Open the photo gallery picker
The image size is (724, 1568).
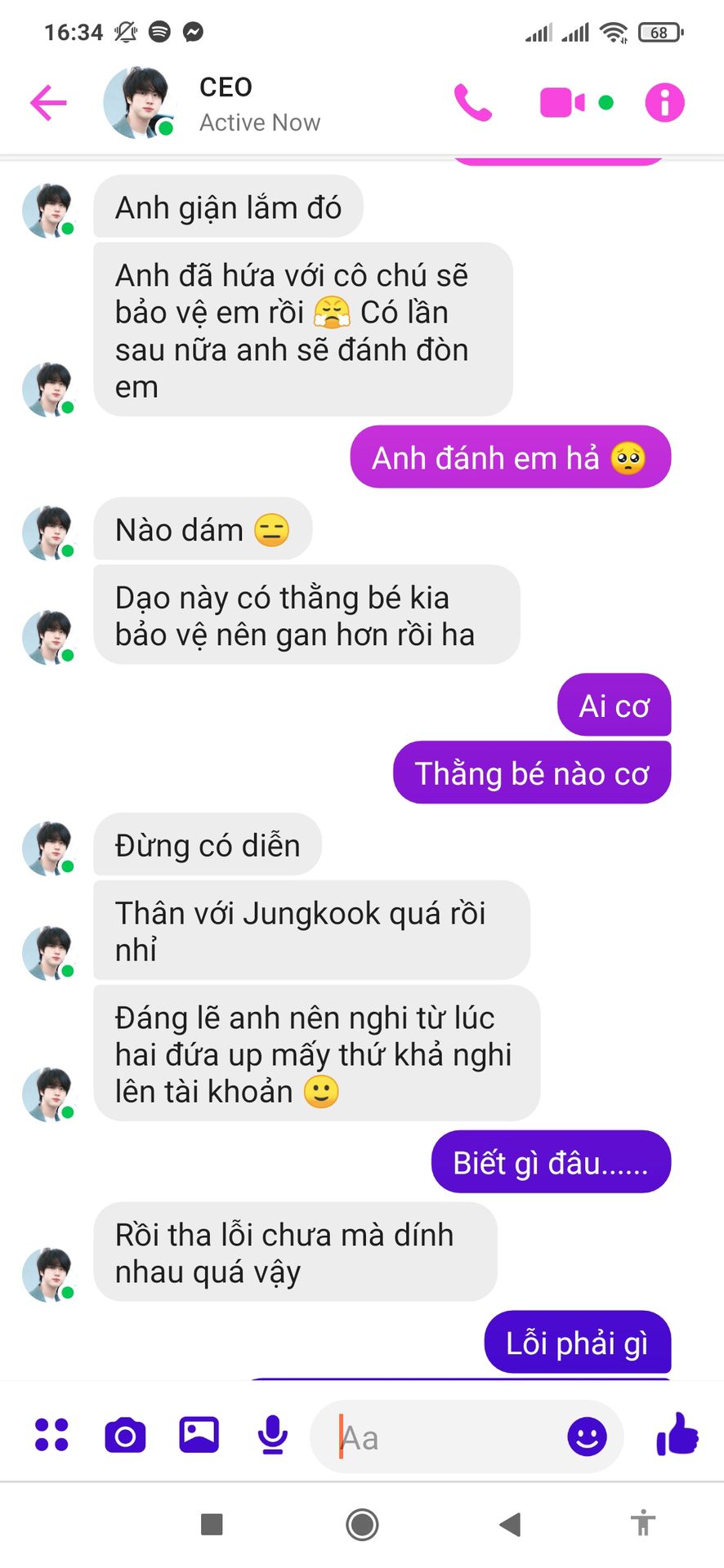[x=199, y=1434]
